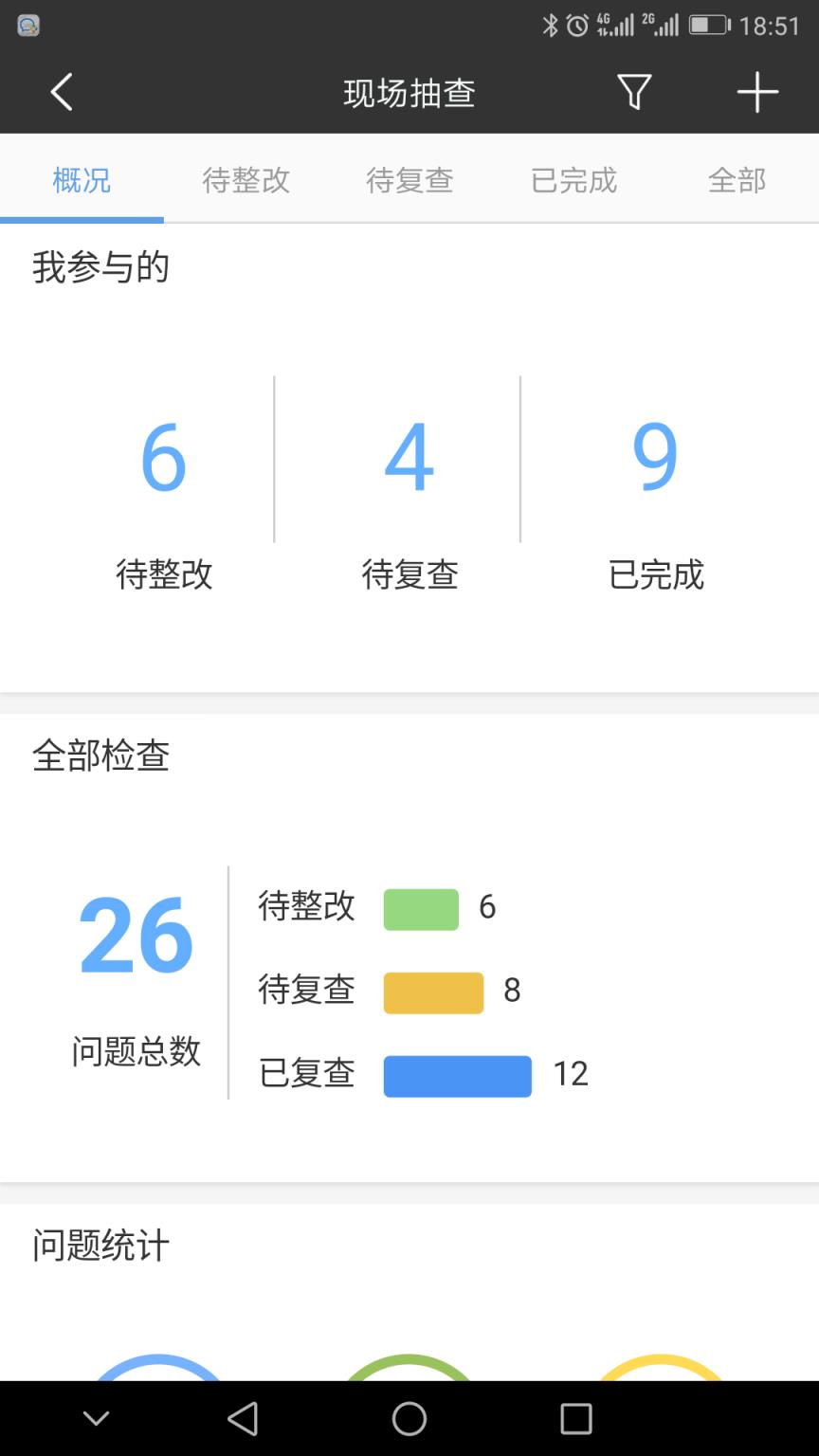
Task: Add a new inspection with plus icon
Action: [x=757, y=93]
